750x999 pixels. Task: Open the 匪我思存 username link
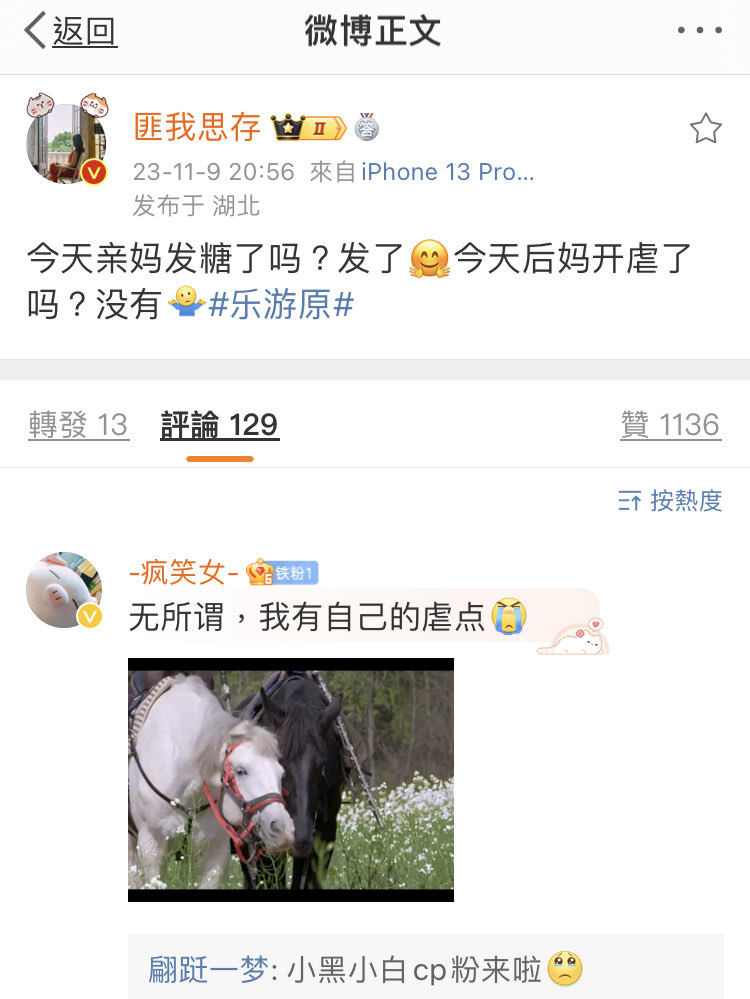197,128
